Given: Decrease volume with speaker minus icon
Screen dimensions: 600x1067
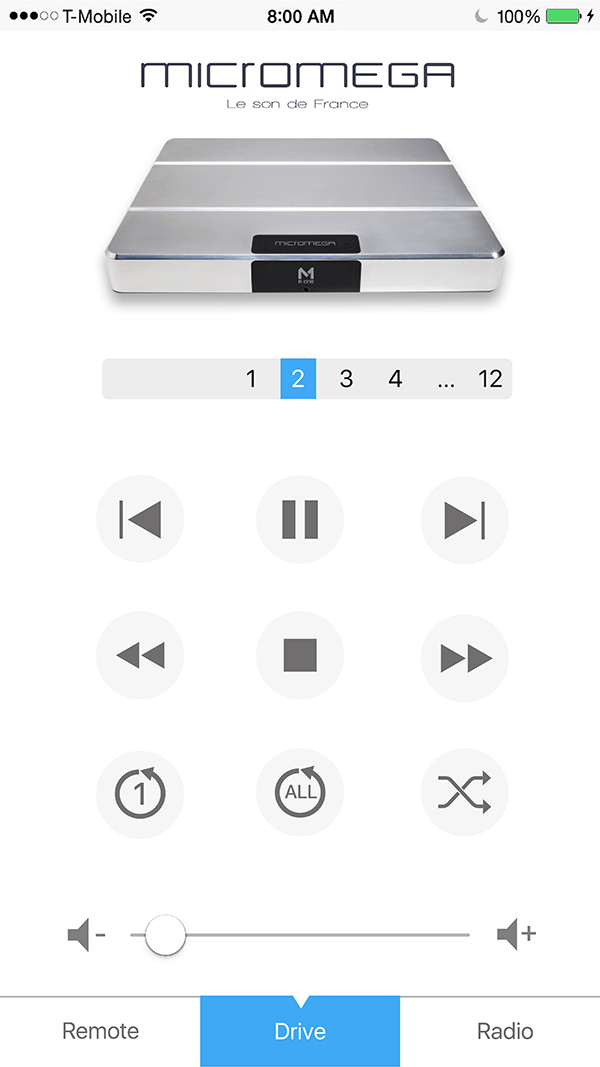Looking at the screenshot, I should coord(86,936).
